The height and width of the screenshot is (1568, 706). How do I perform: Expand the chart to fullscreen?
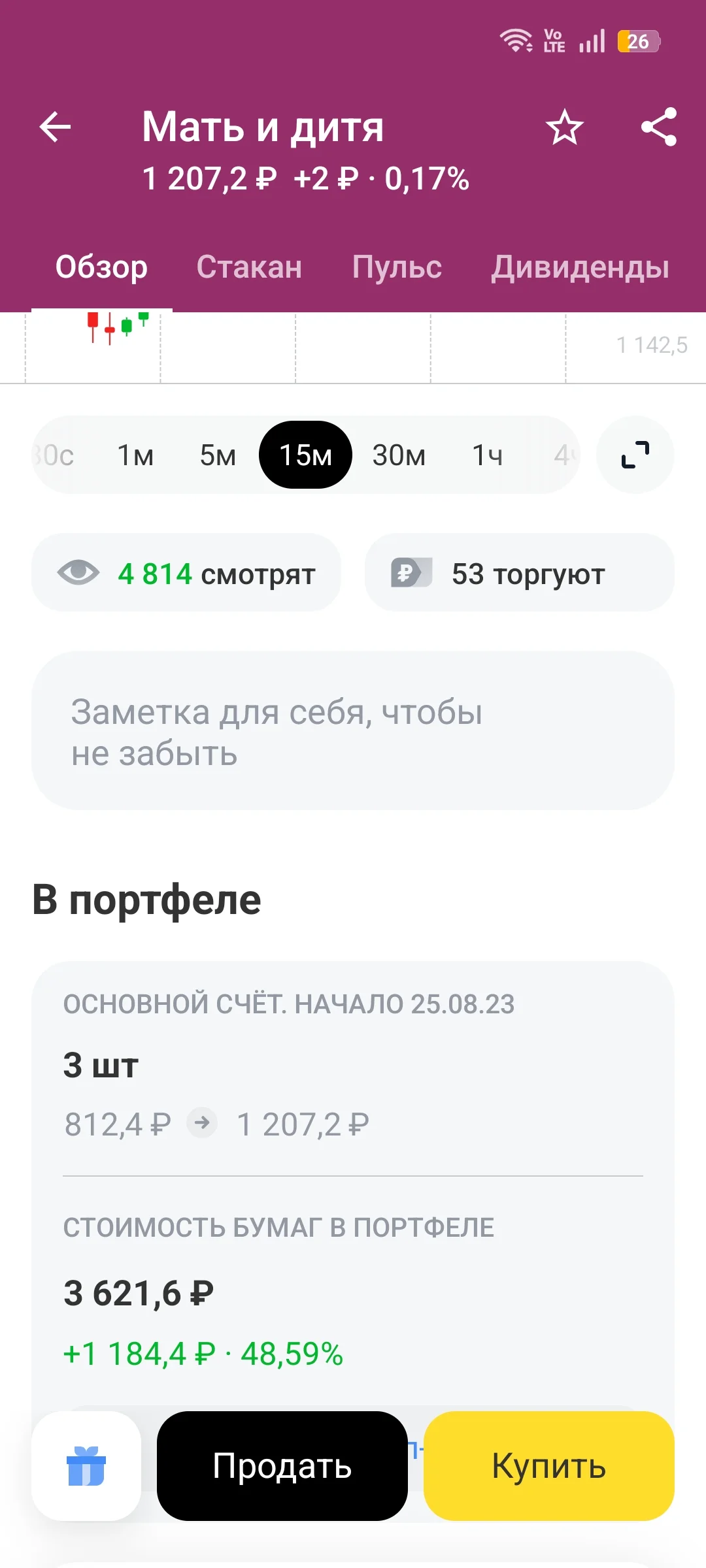[635, 455]
